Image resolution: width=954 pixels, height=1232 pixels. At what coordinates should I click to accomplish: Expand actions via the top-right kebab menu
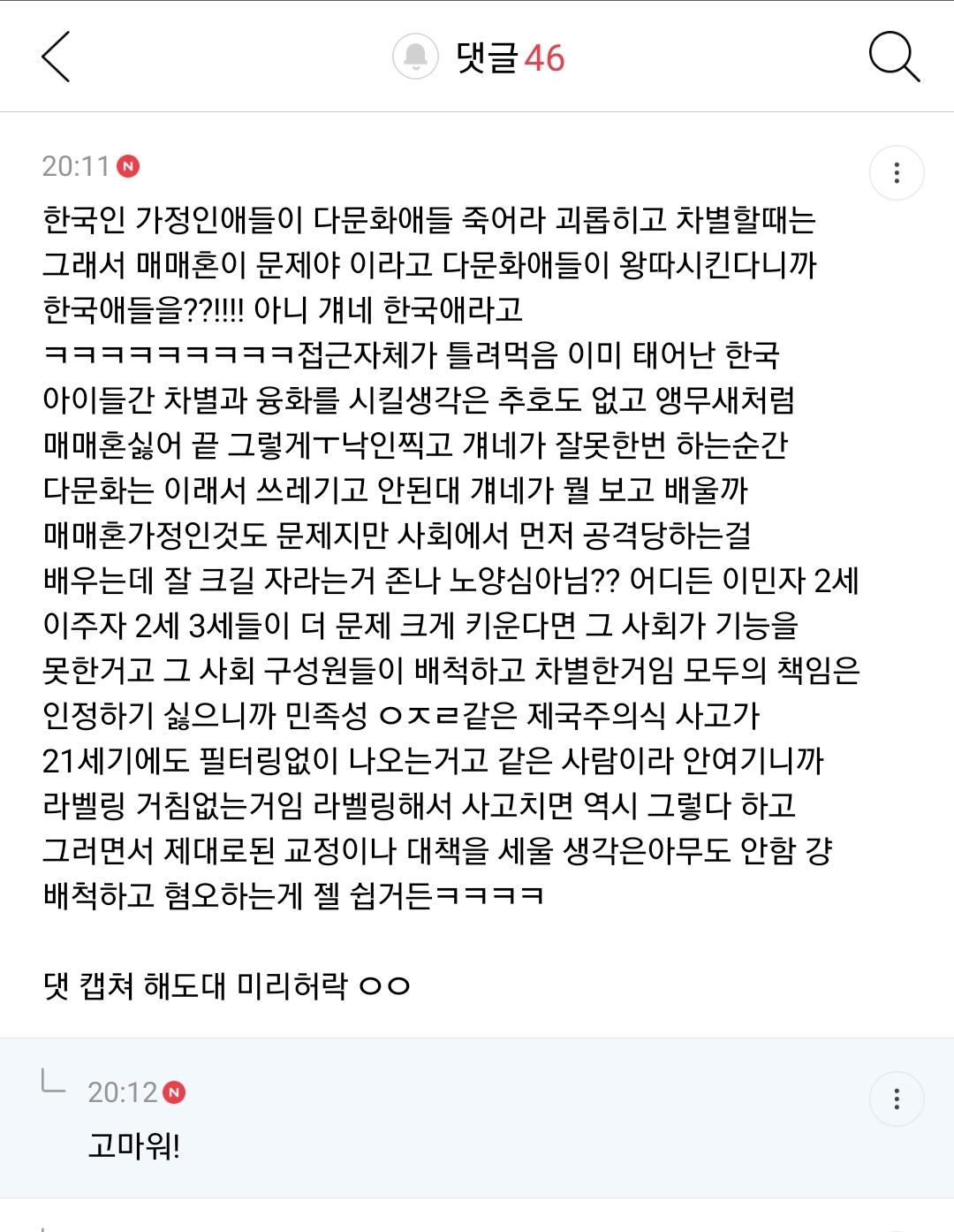pyautogui.click(x=898, y=173)
